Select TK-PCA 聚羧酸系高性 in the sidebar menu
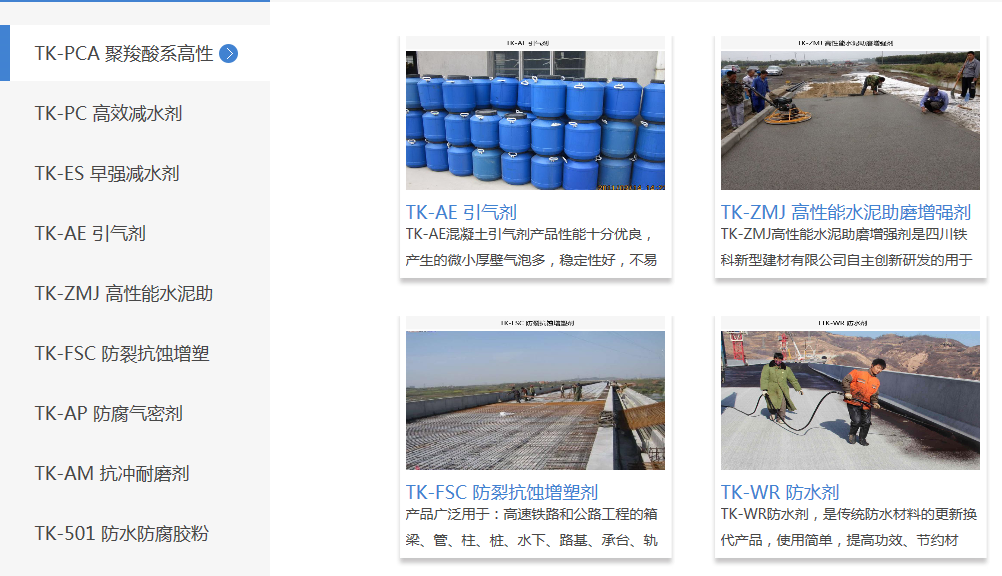This screenshot has width=1002, height=576. pyautogui.click(x=124, y=54)
